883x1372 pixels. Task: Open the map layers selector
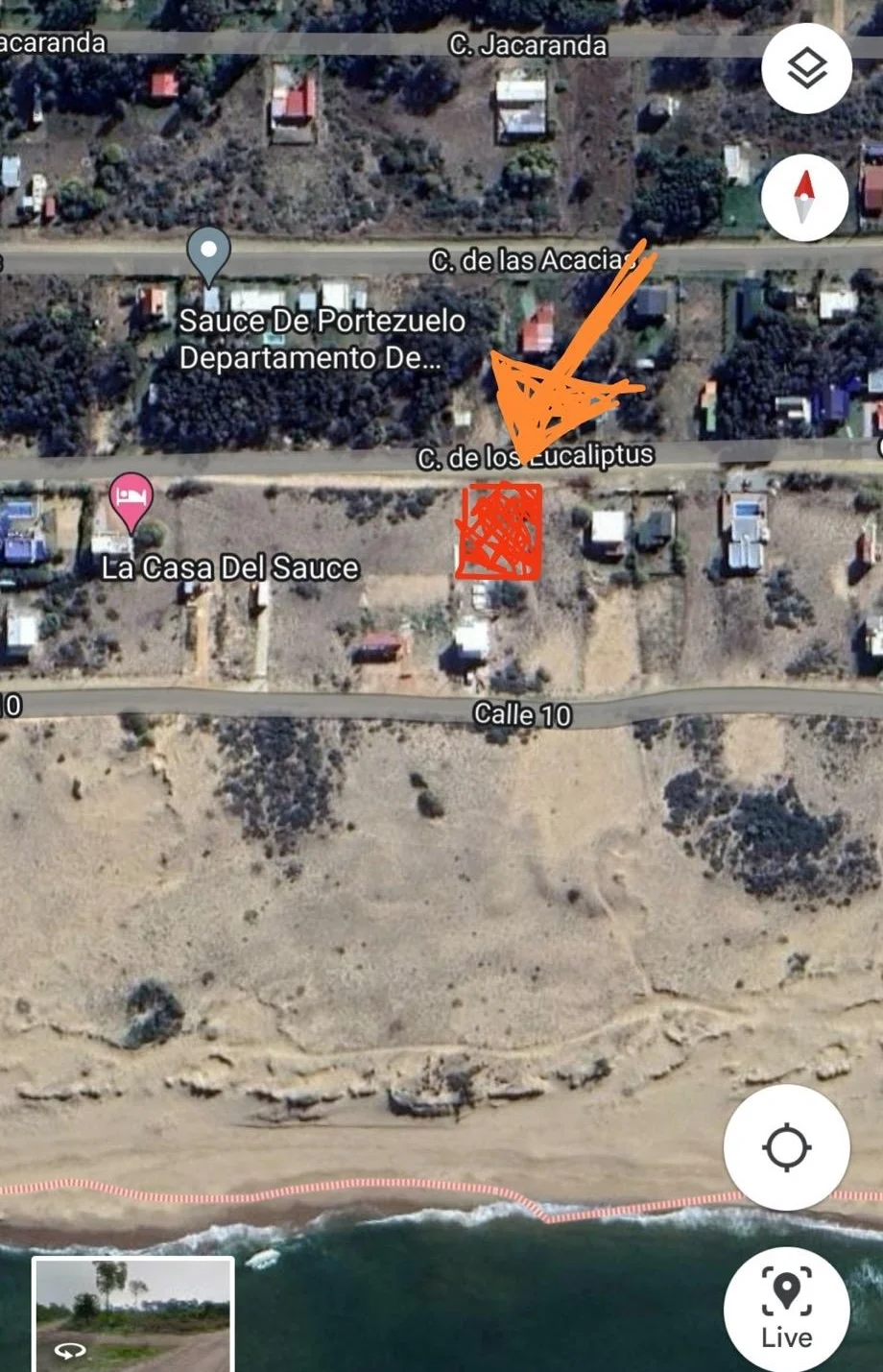point(806,68)
